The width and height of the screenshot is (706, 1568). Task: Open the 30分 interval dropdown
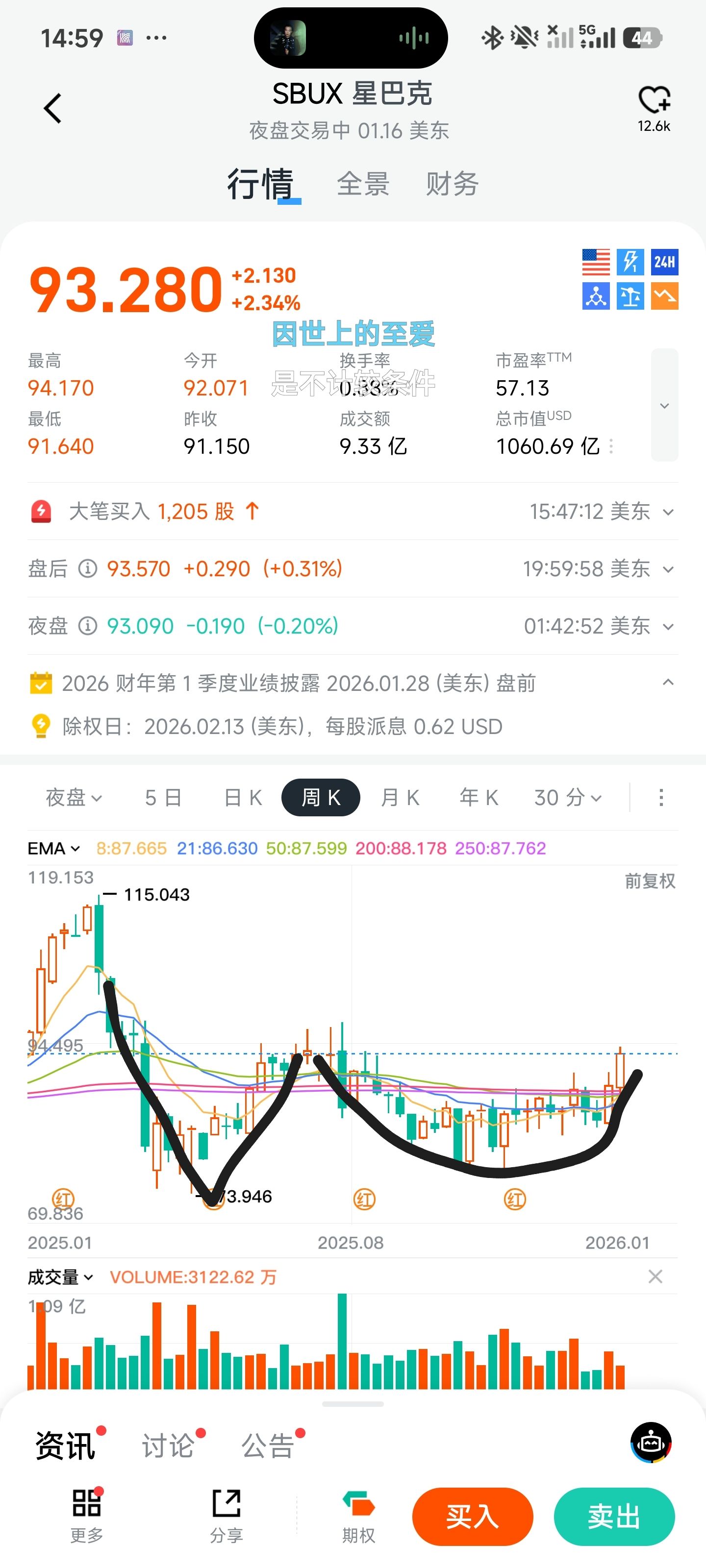tap(567, 797)
